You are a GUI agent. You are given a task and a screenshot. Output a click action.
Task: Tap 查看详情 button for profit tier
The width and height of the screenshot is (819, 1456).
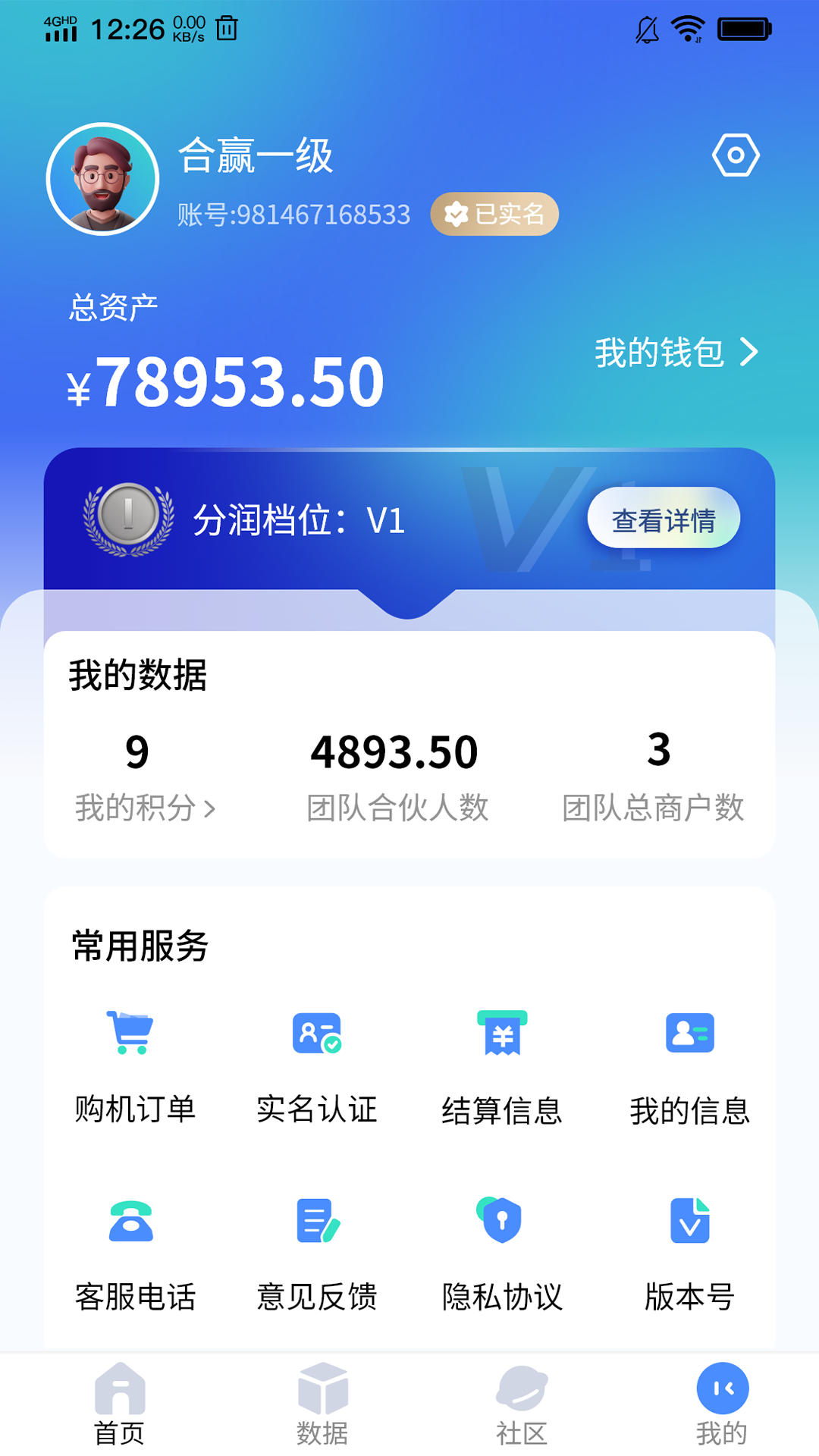click(664, 519)
